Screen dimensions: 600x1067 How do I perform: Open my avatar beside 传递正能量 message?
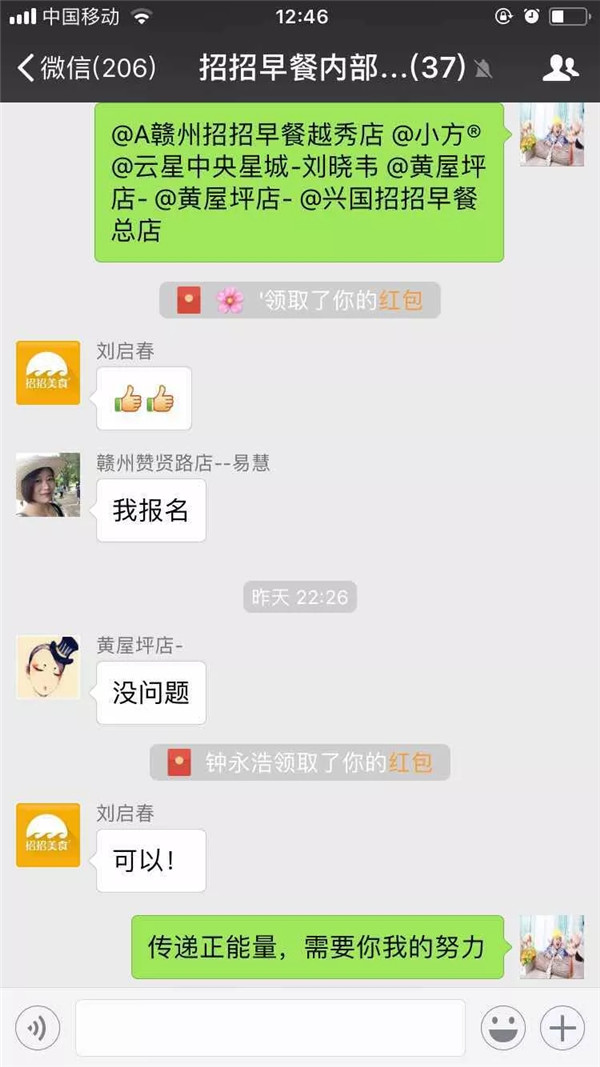[x=552, y=946]
